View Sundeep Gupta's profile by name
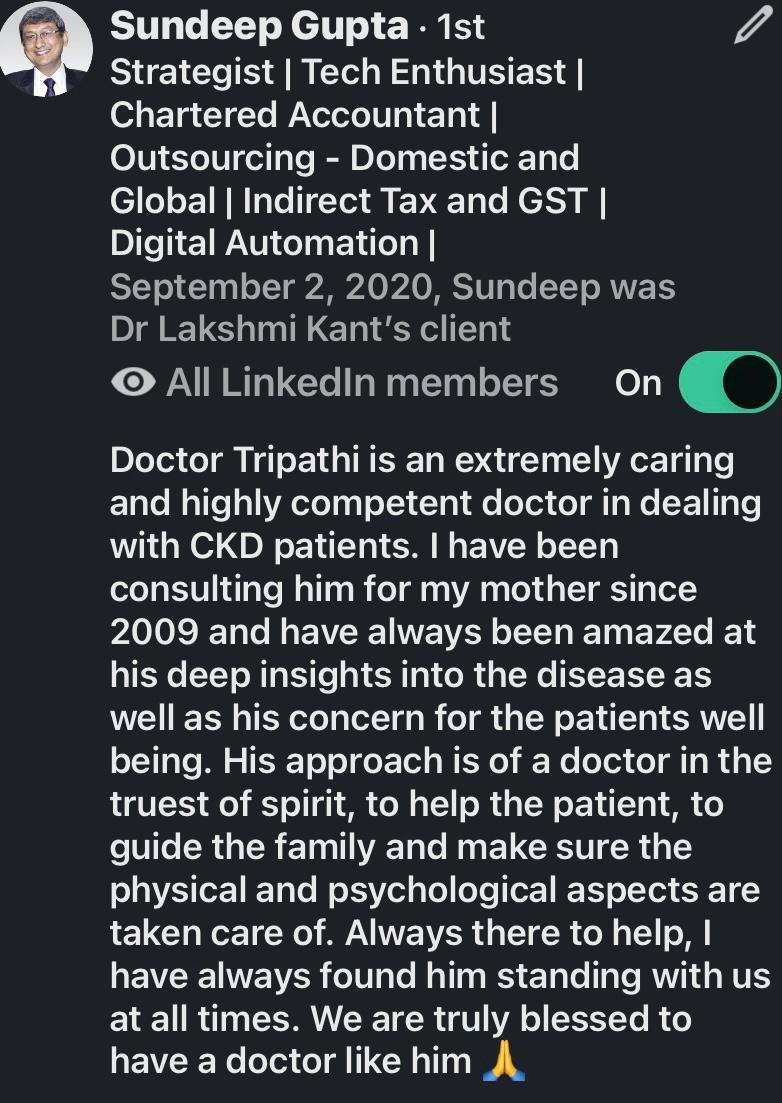The height and width of the screenshot is (1103, 782). pos(259,26)
